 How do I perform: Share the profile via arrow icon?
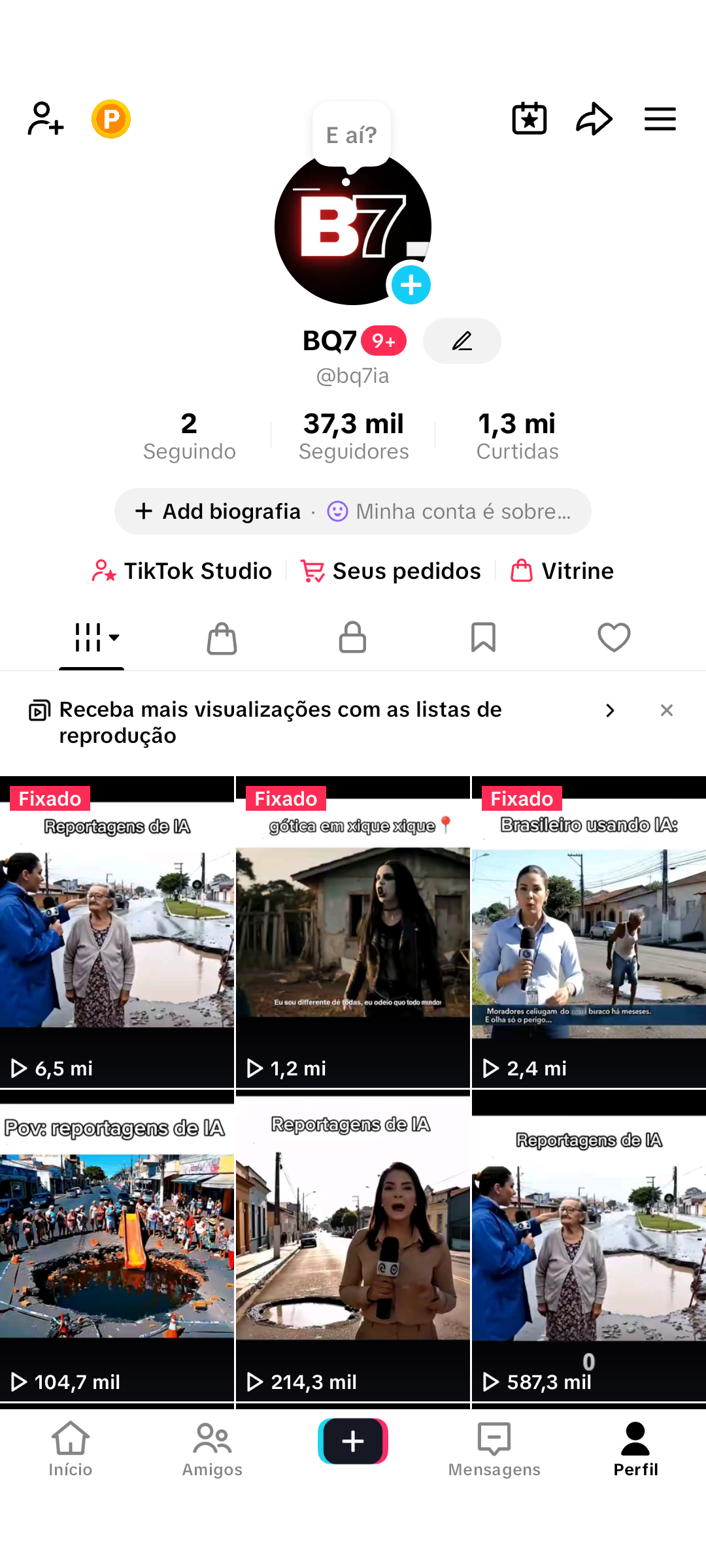pyautogui.click(x=594, y=119)
